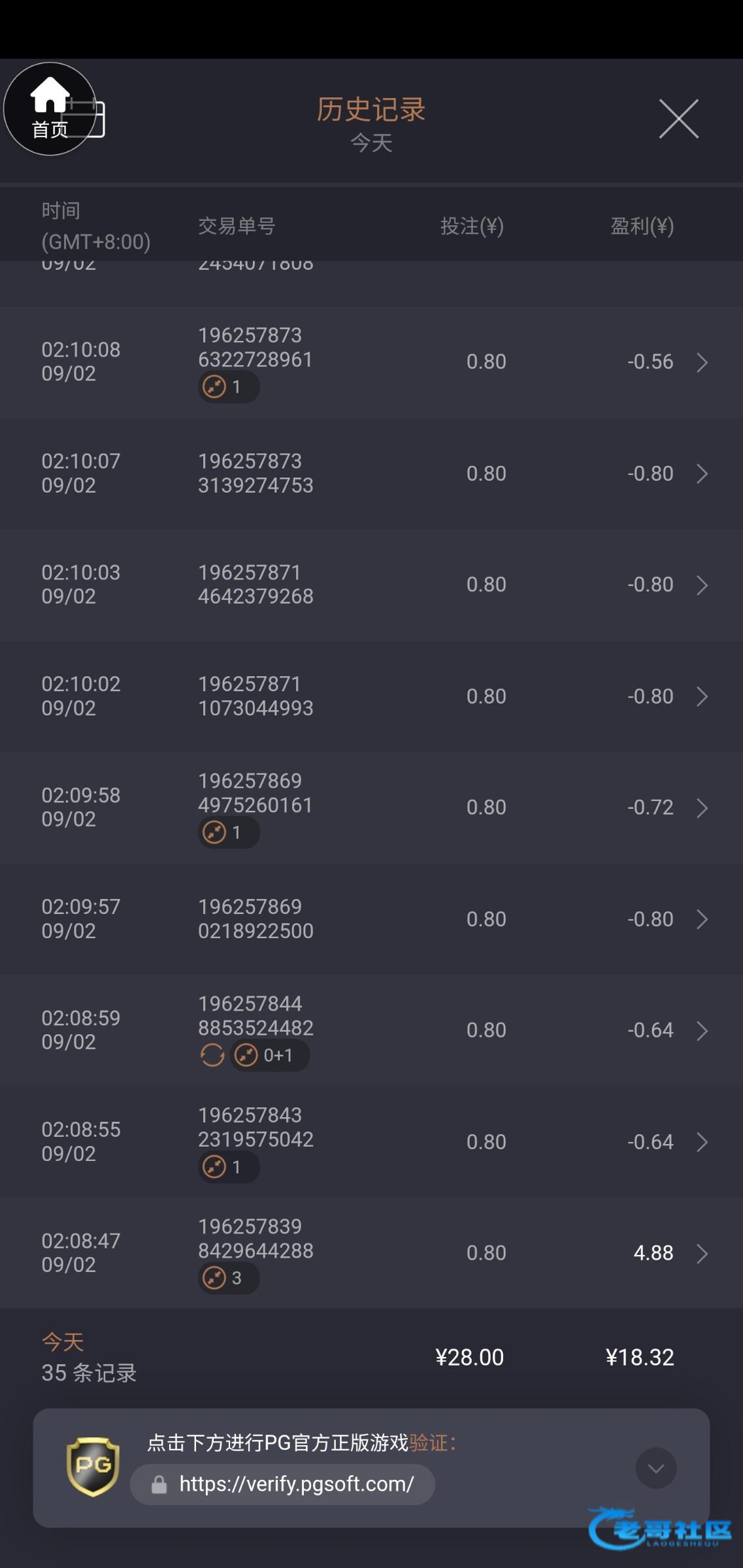743x1568 pixels.
Task: Open record 1073044993 details
Action: (371, 696)
